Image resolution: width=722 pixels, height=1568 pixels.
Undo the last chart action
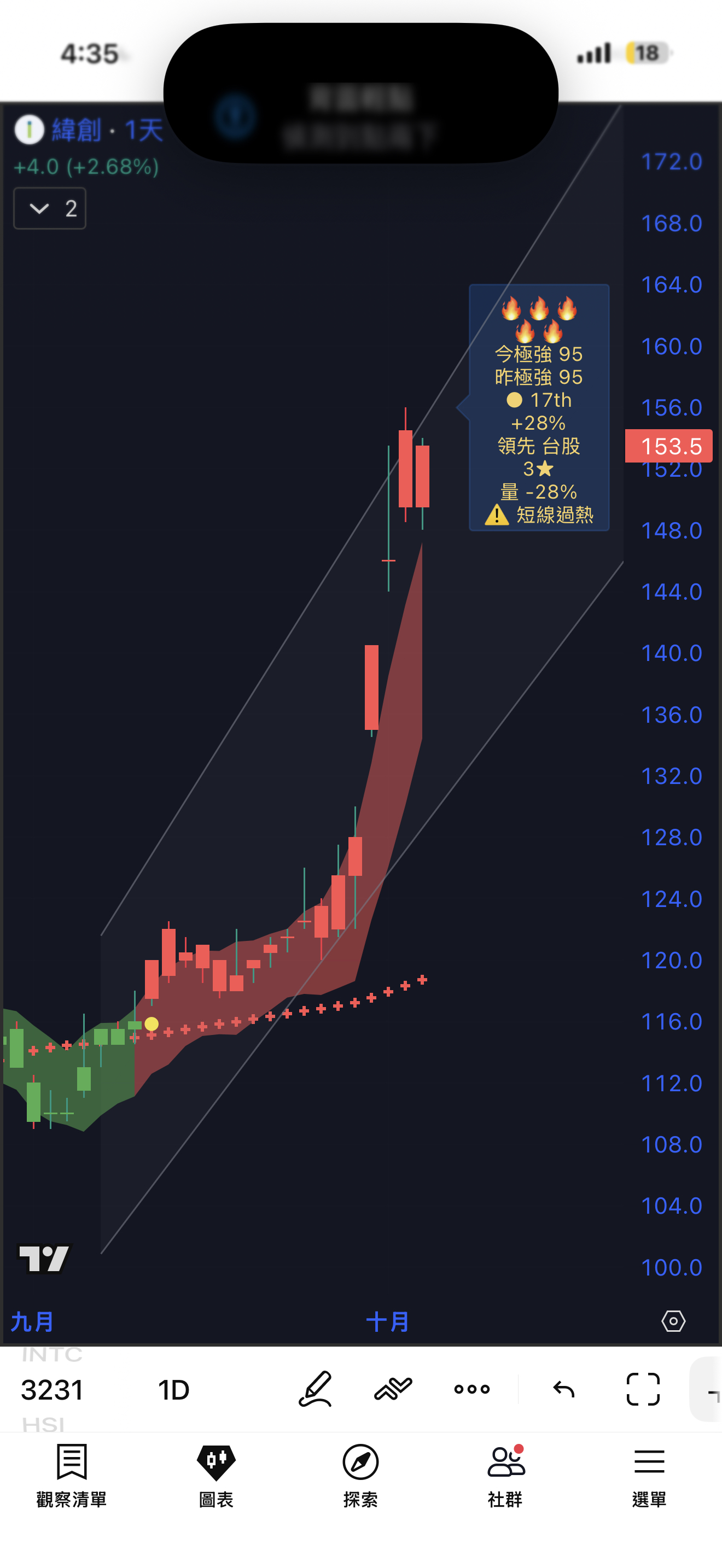tap(564, 1389)
